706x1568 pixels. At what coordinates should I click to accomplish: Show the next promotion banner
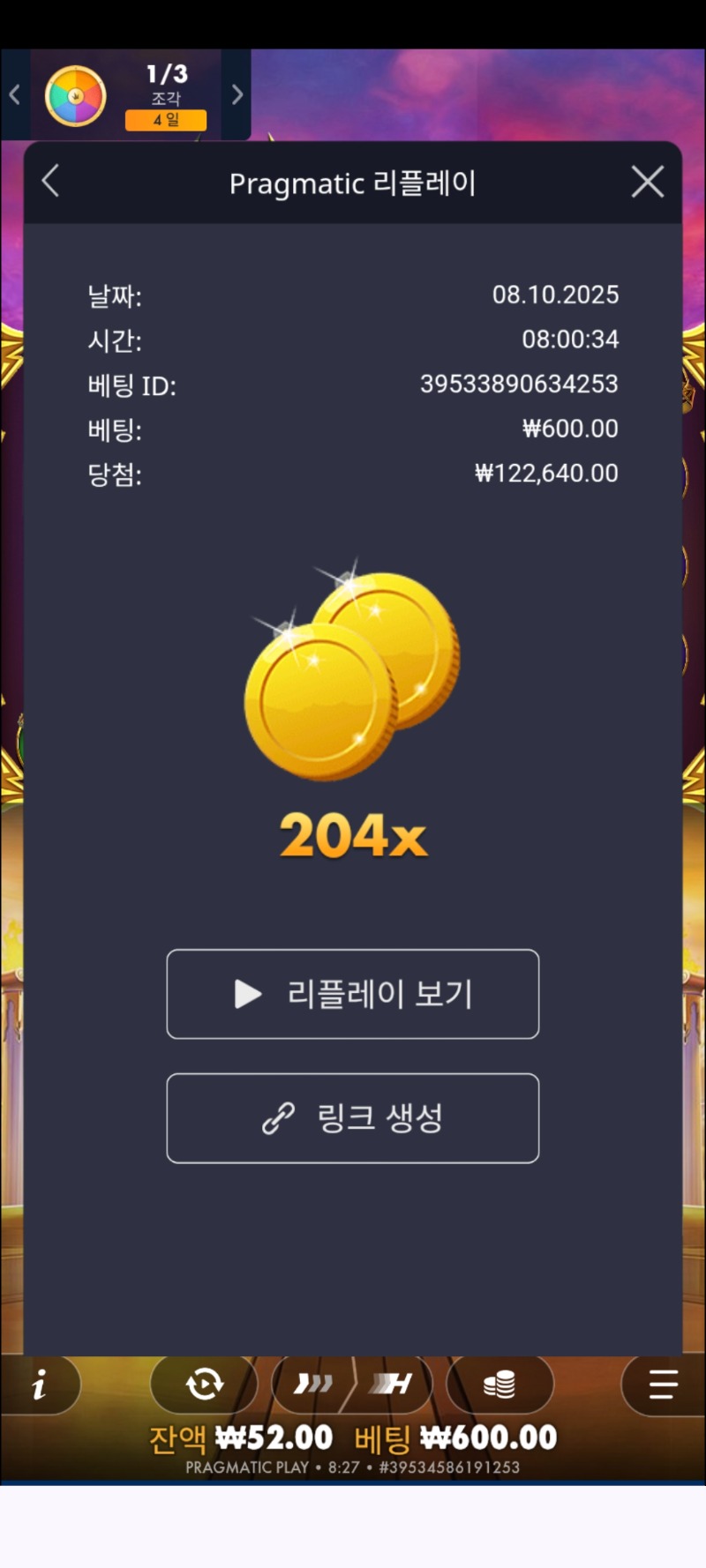coord(237,94)
